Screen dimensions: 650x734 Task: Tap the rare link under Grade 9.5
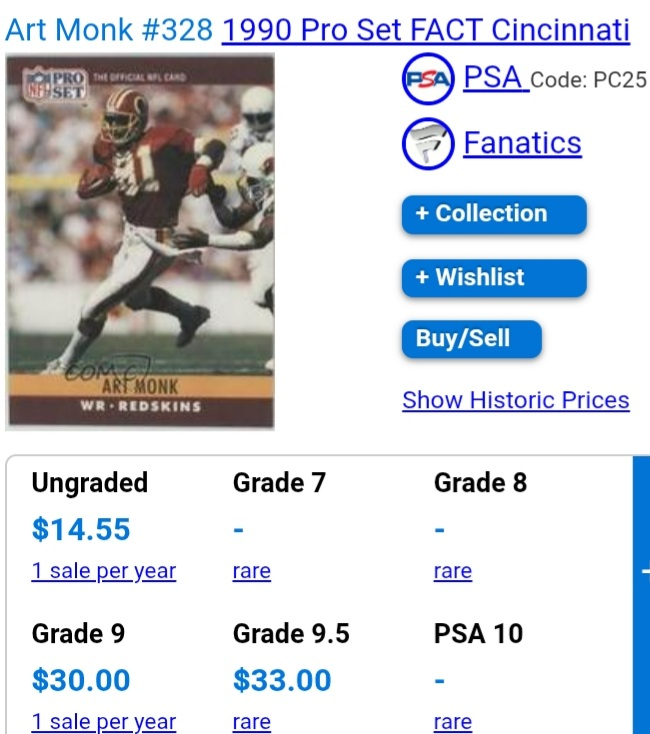(252, 722)
